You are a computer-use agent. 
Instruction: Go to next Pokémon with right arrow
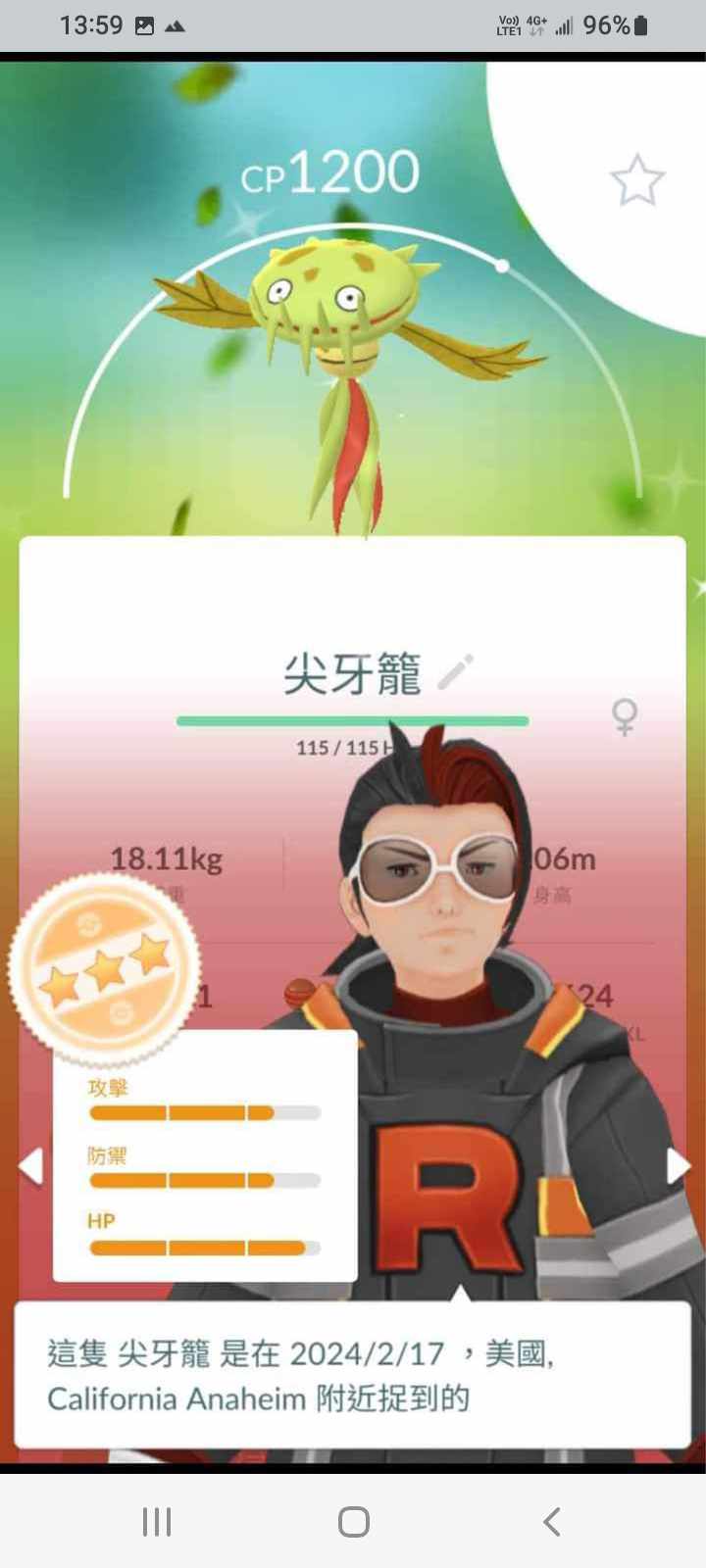pos(678,1166)
